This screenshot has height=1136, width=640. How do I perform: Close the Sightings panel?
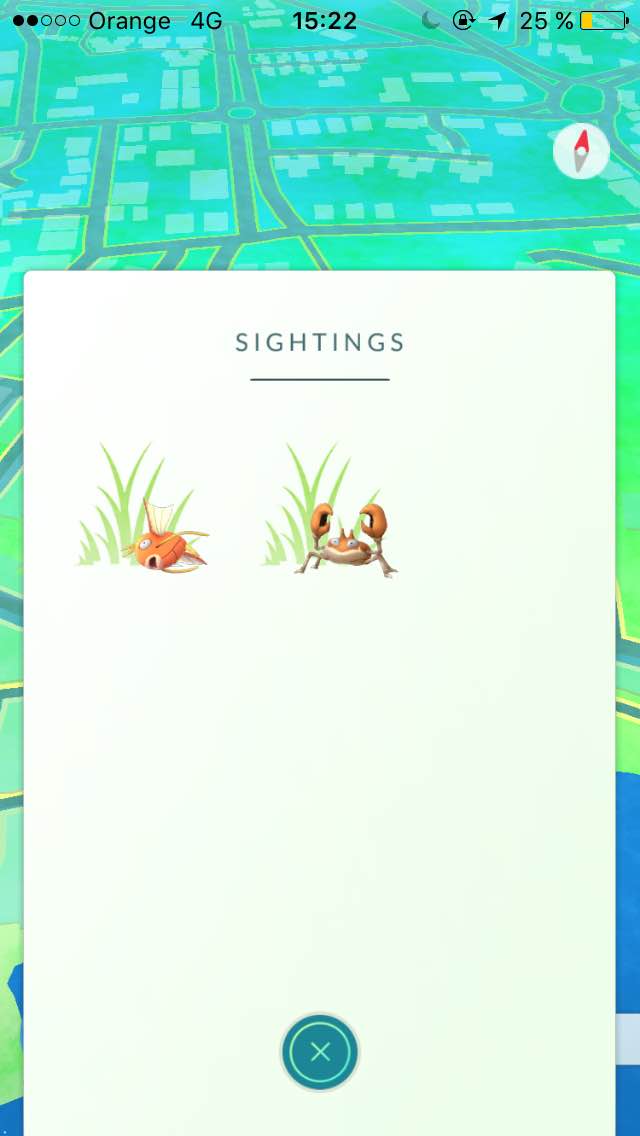click(x=320, y=1052)
